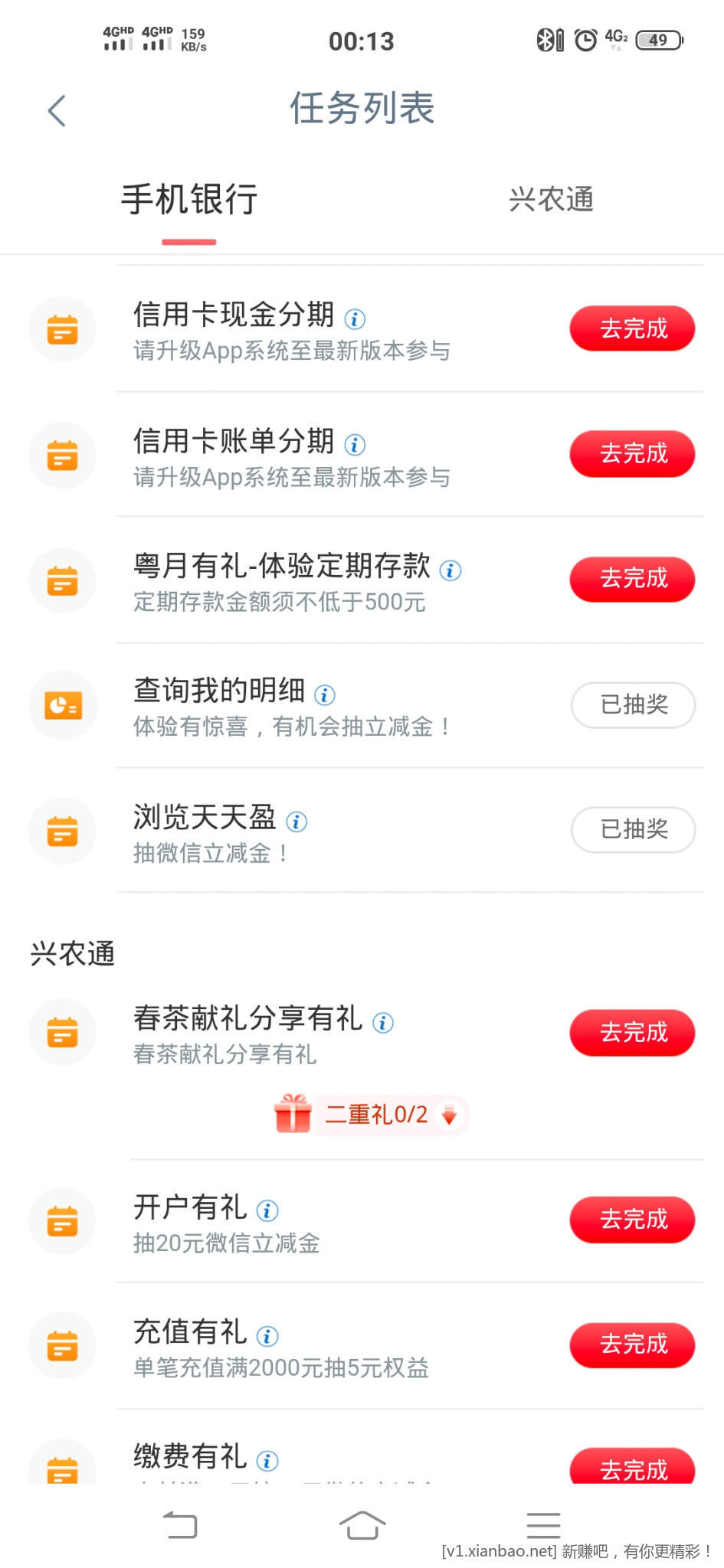The image size is (724, 1568).
Task: Open info icon beside 浏览天天盈
Action: pos(296,822)
